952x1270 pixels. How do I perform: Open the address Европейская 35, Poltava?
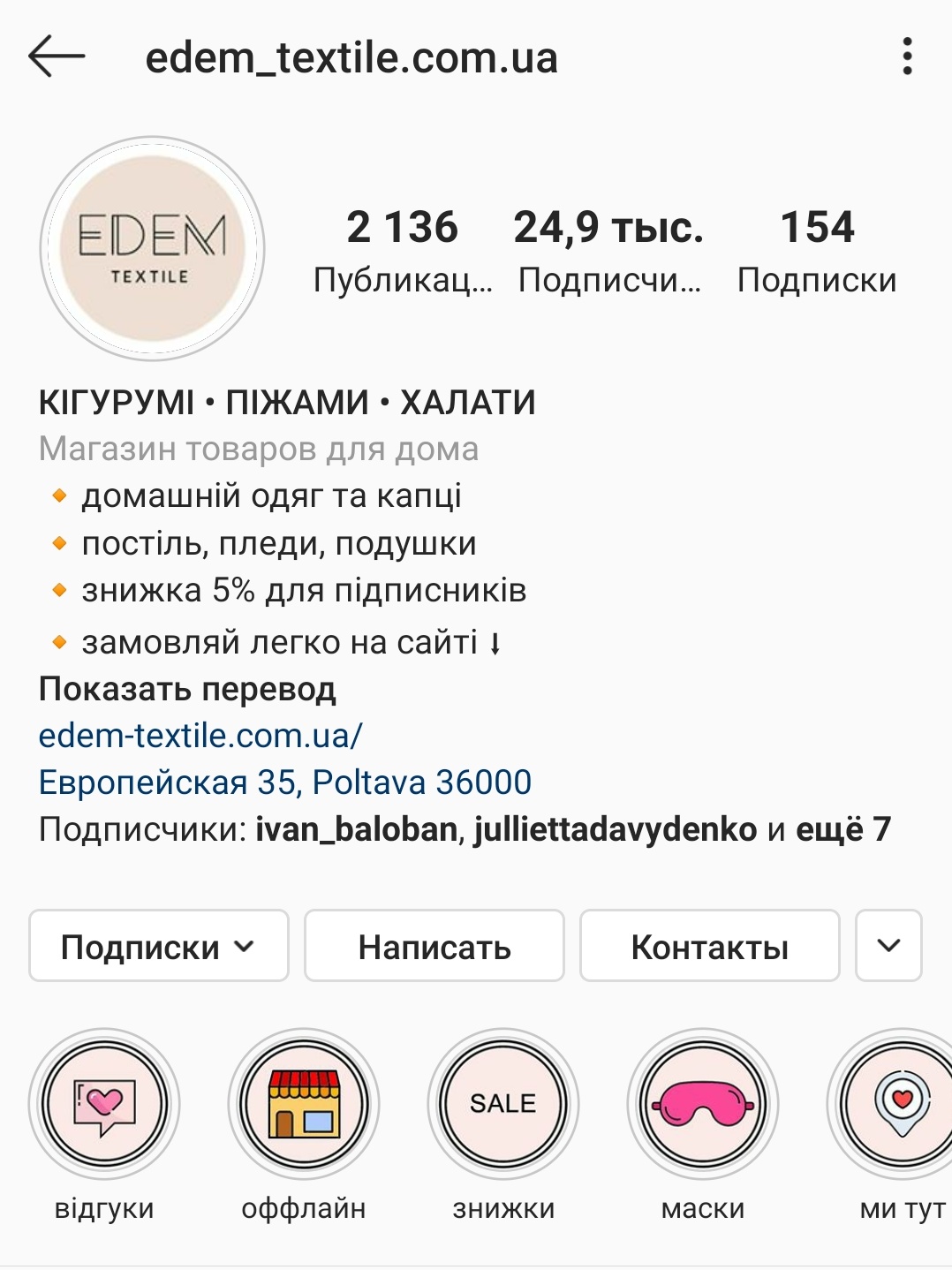tap(284, 782)
